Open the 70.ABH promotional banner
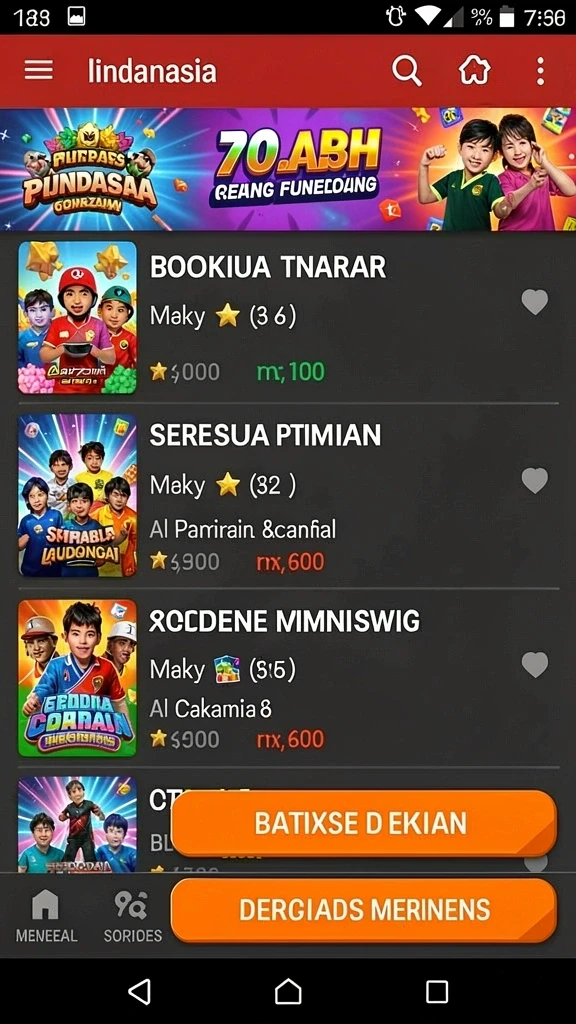576x1024 pixels. pyautogui.click(x=288, y=169)
